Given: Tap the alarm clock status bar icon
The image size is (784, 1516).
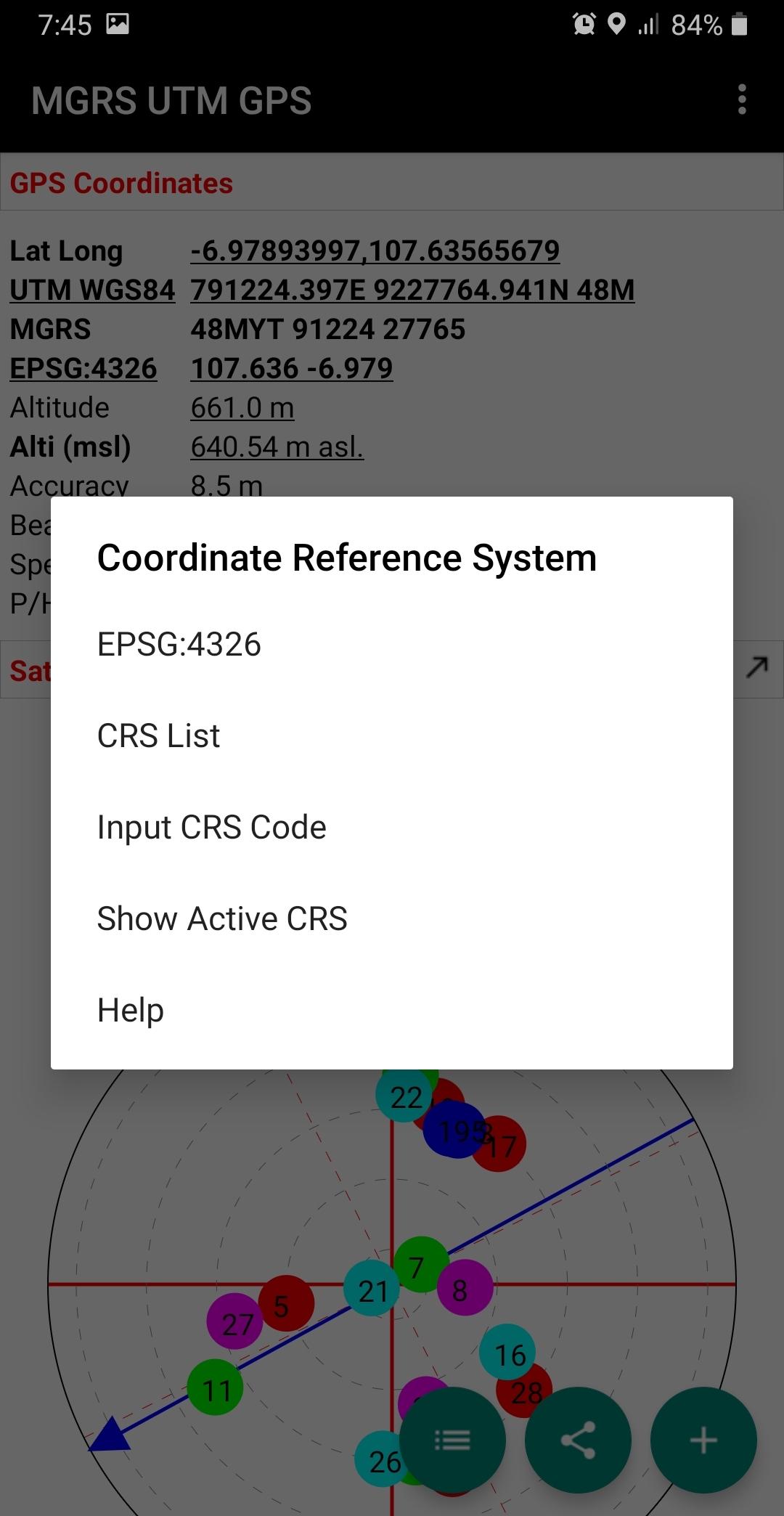Looking at the screenshot, I should [583, 24].
